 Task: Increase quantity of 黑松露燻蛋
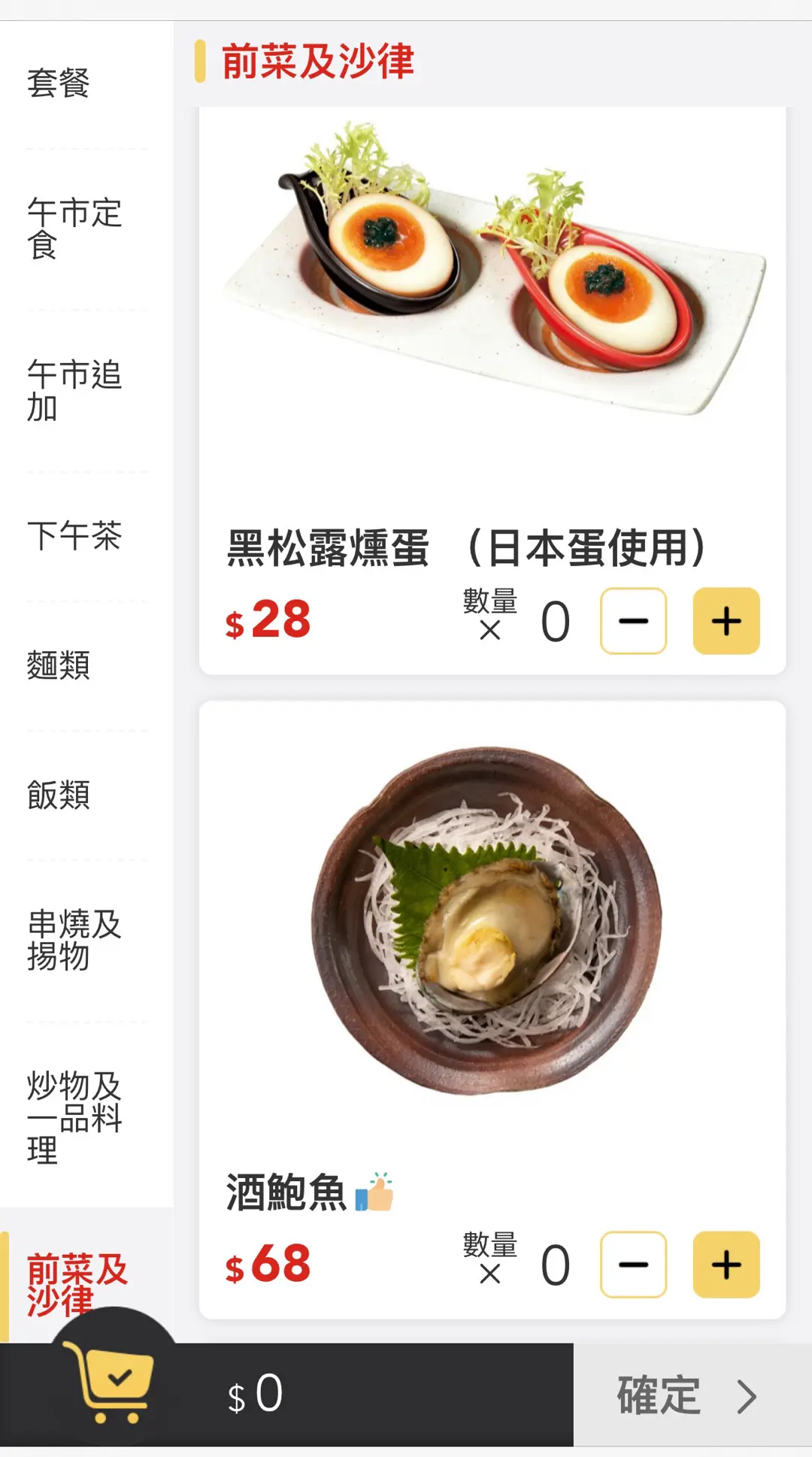click(726, 621)
